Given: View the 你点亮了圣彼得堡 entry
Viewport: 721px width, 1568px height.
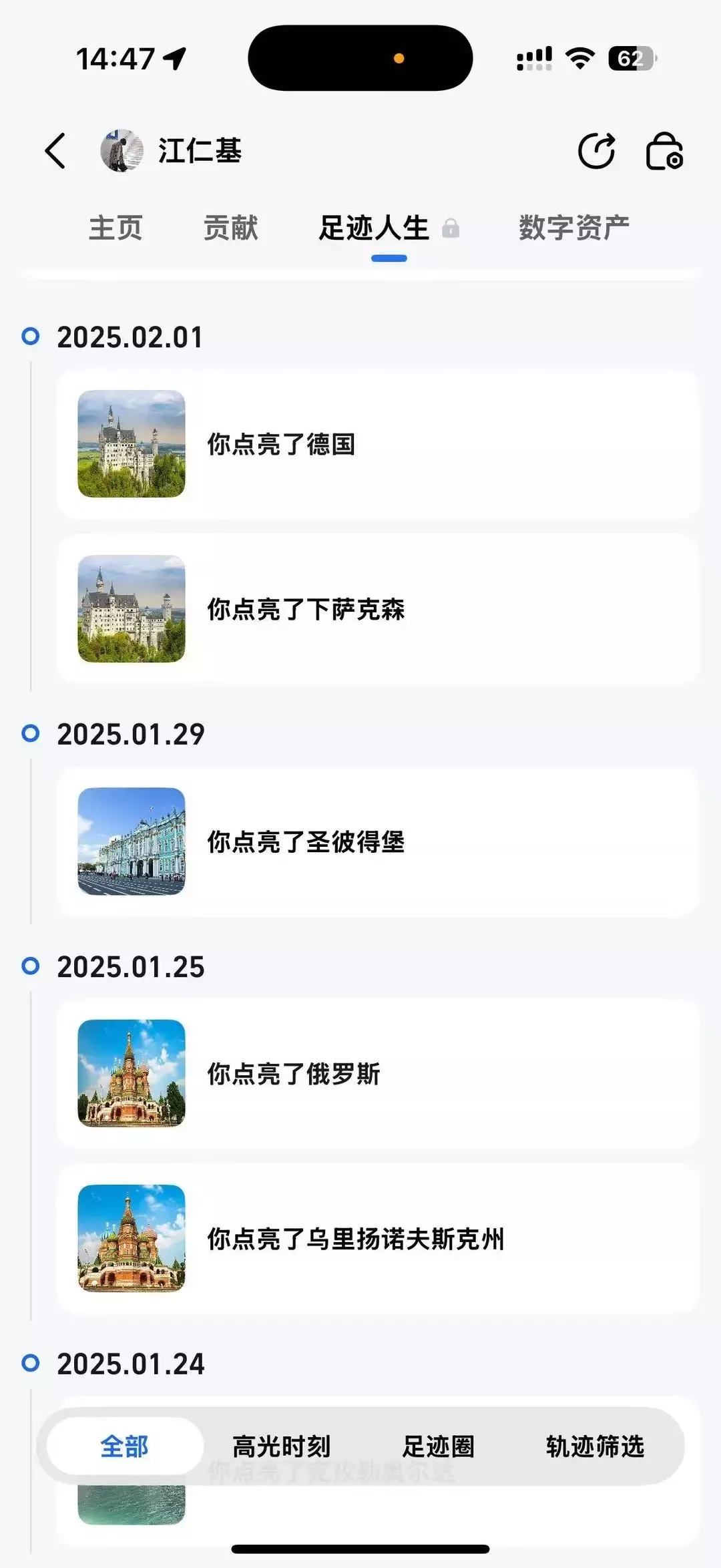Looking at the screenshot, I should (378, 841).
